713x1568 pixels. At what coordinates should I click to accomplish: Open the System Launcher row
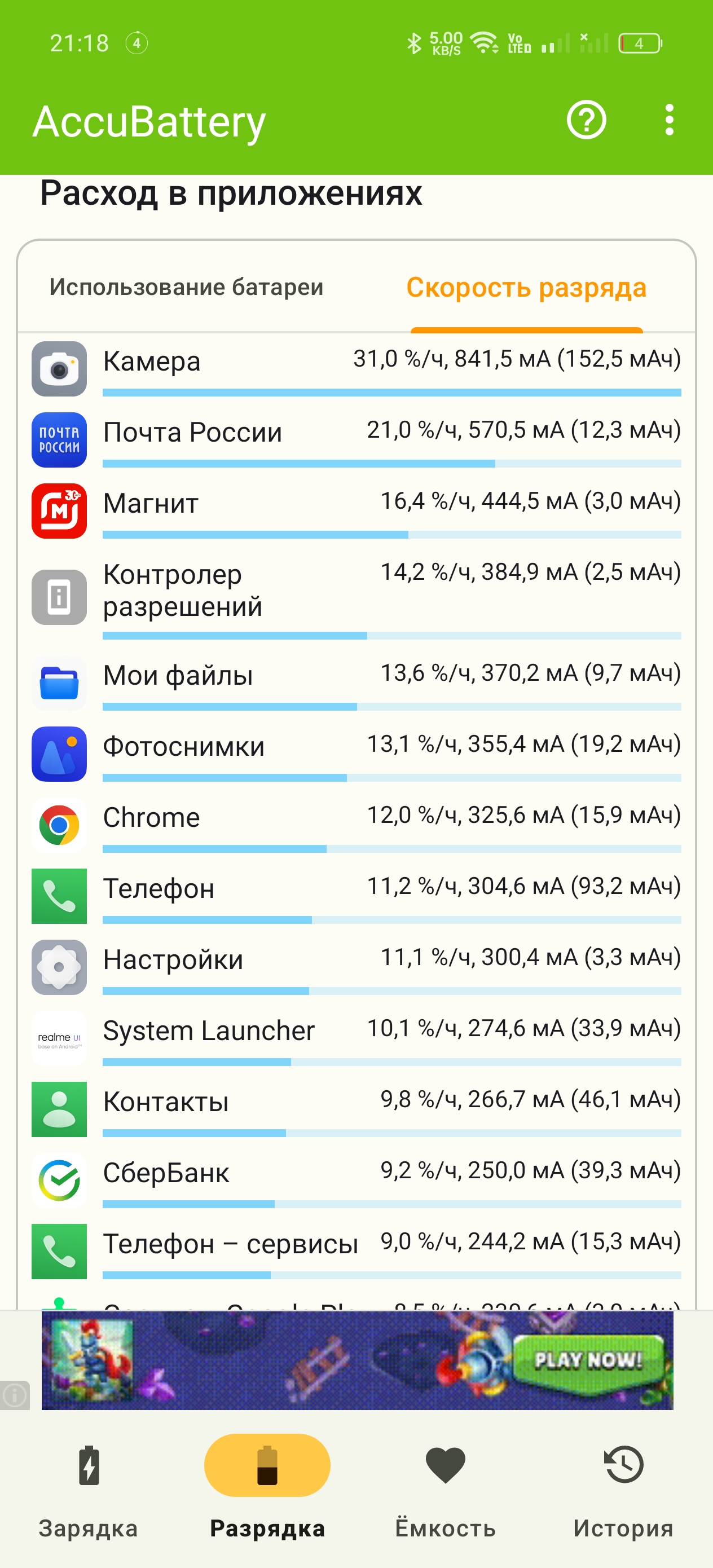[x=356, y=1037]
